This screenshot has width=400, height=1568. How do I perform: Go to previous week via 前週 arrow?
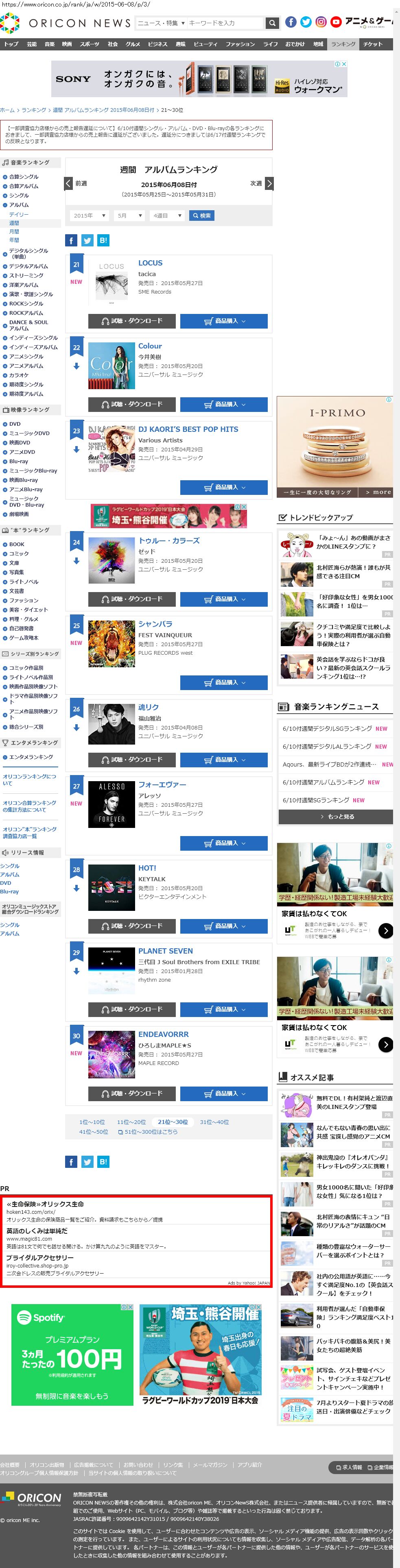pyautogui.click(x=69, y=183)
